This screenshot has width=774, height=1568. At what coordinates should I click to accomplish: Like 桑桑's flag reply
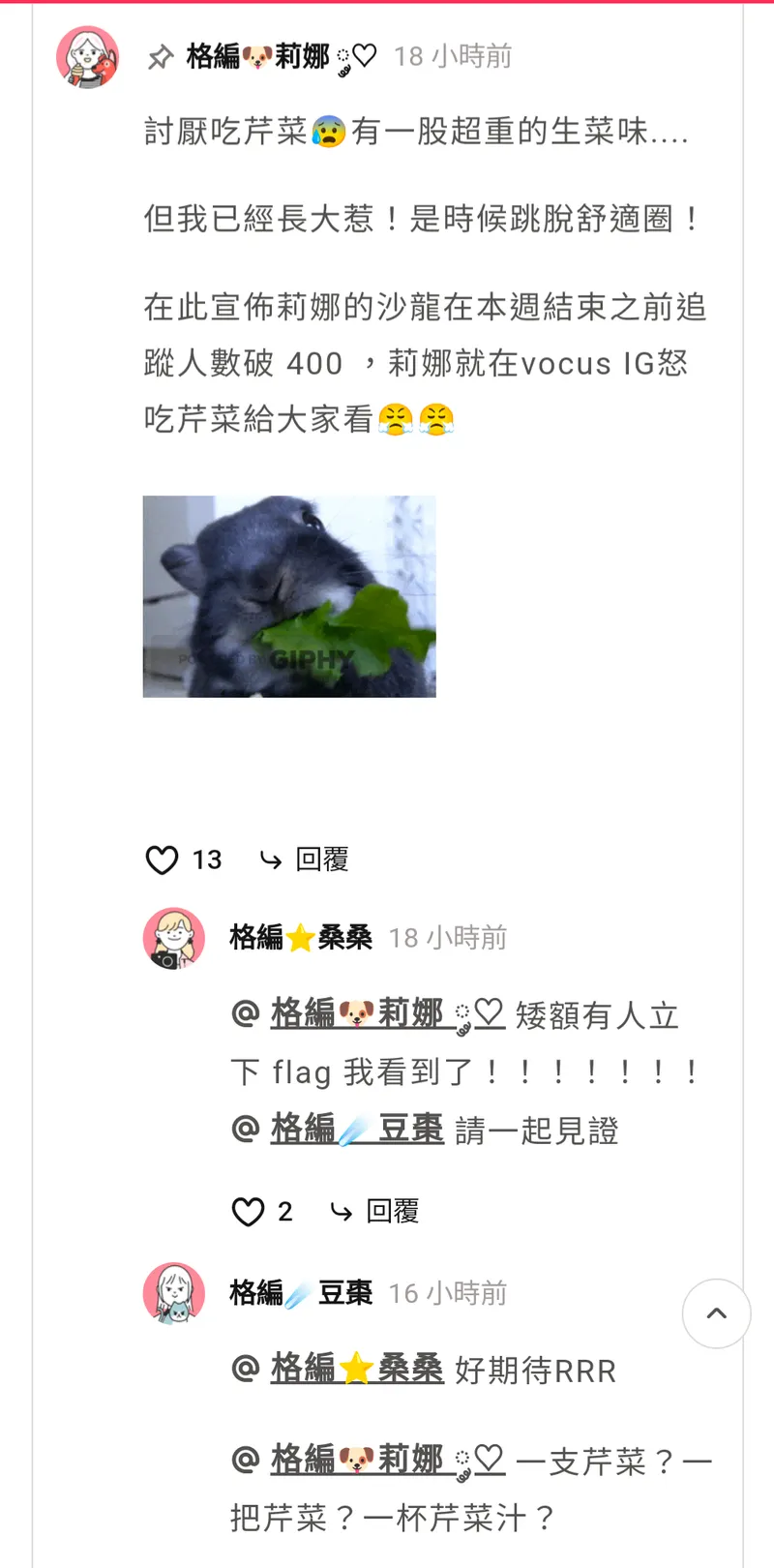[x=249, y=1212]
